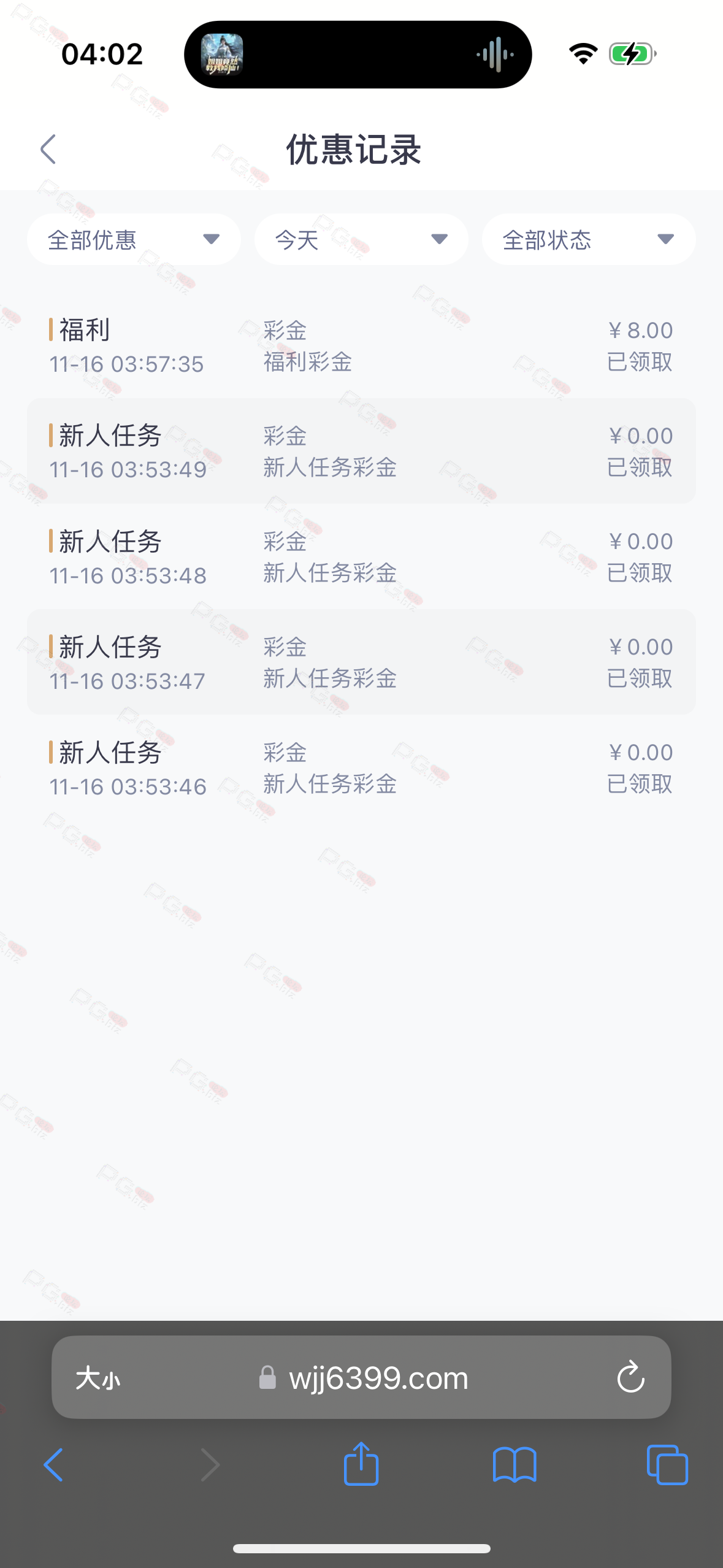The image size is (723, 1568).
Task: Show all open Safari tabs
Action: [667, 1465]
